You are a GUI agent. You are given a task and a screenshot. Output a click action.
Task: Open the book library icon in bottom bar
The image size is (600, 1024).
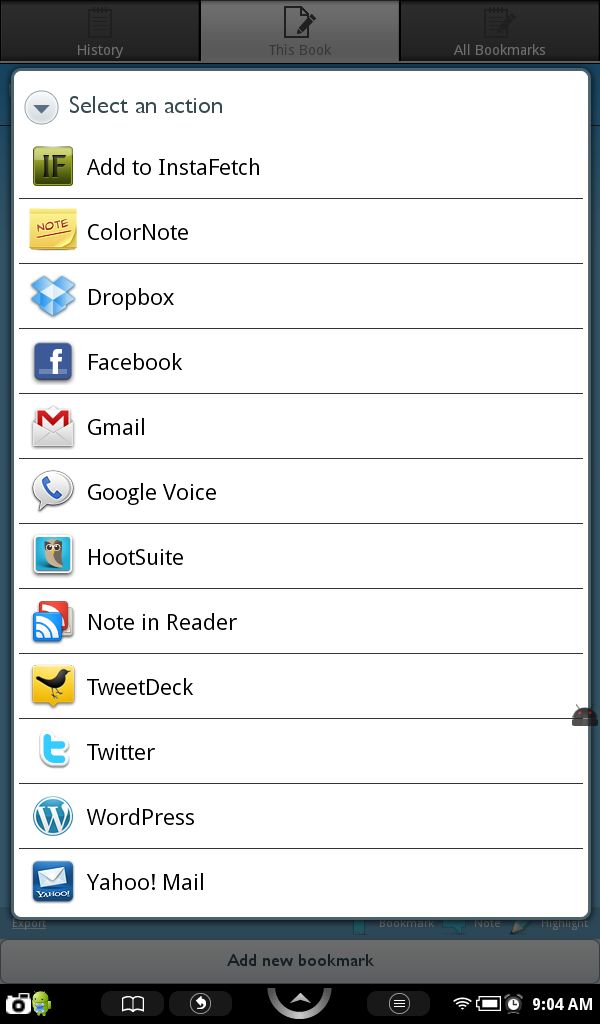tap(133, 1002)
